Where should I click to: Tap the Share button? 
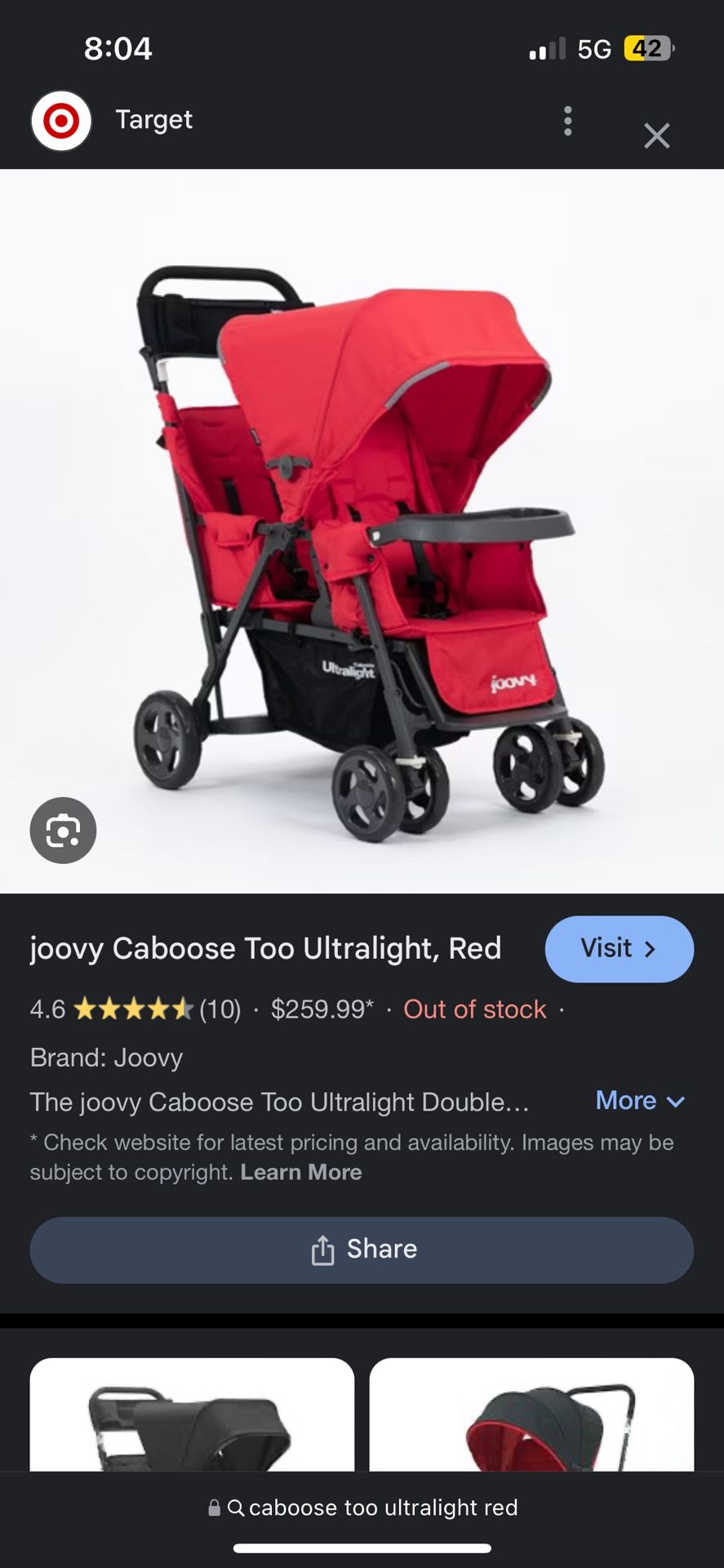tap(362, 1249)
